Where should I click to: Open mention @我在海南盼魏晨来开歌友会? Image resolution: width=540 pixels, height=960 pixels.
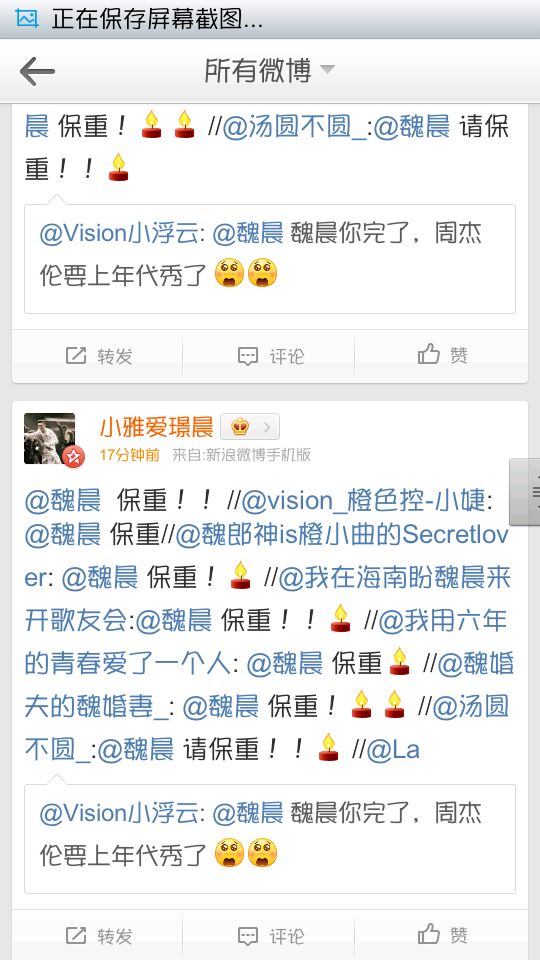pos(267,599)
